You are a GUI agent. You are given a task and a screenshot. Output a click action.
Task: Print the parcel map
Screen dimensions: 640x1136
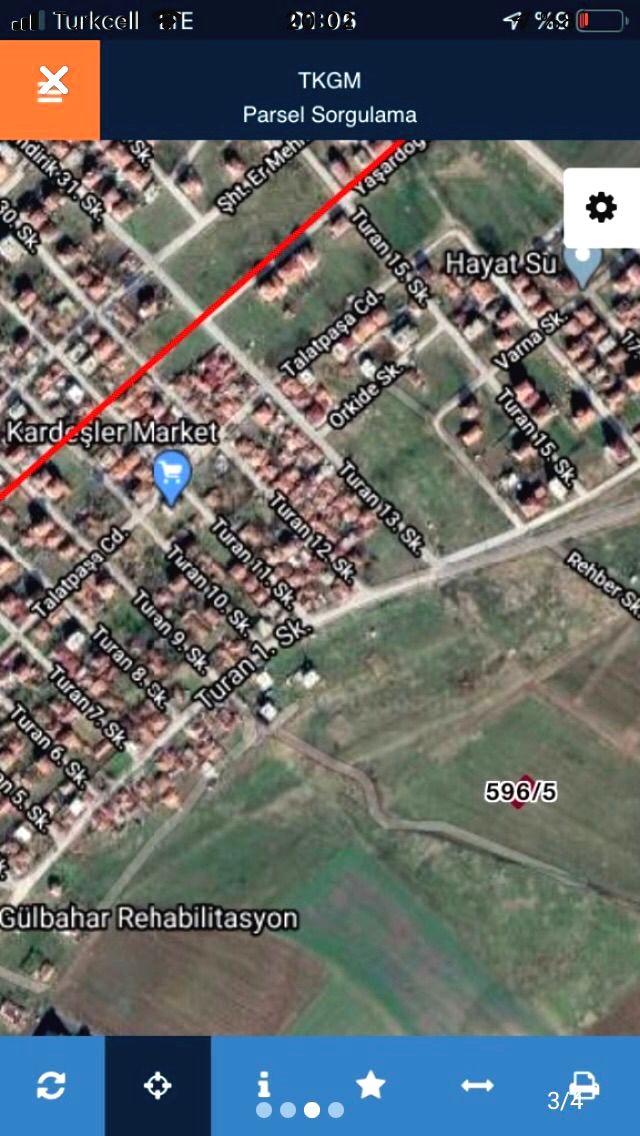tap(583, 1085)
